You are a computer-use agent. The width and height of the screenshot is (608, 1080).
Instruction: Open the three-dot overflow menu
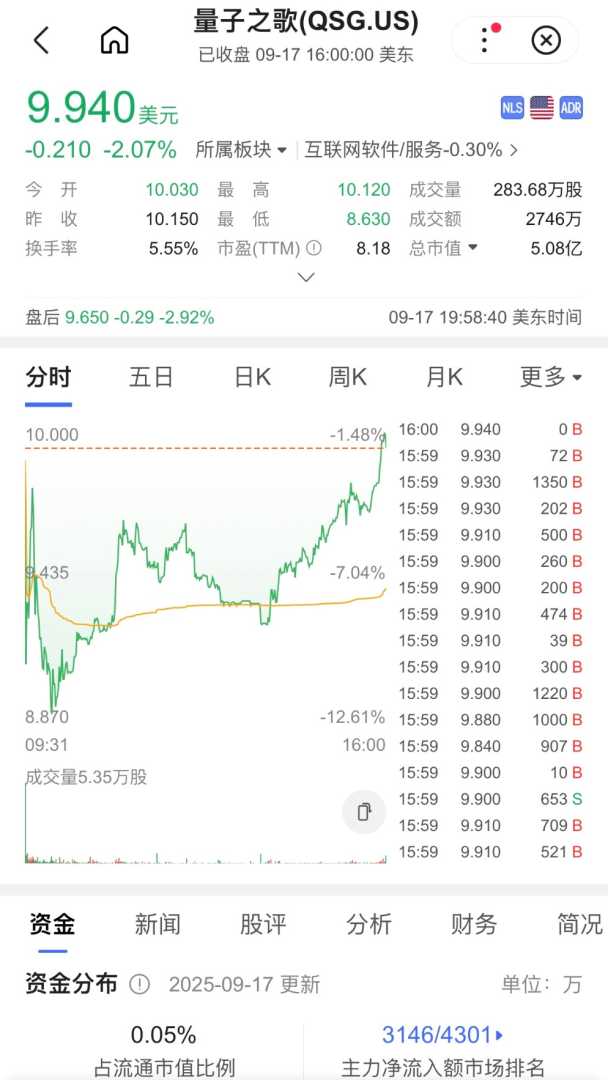485,40
